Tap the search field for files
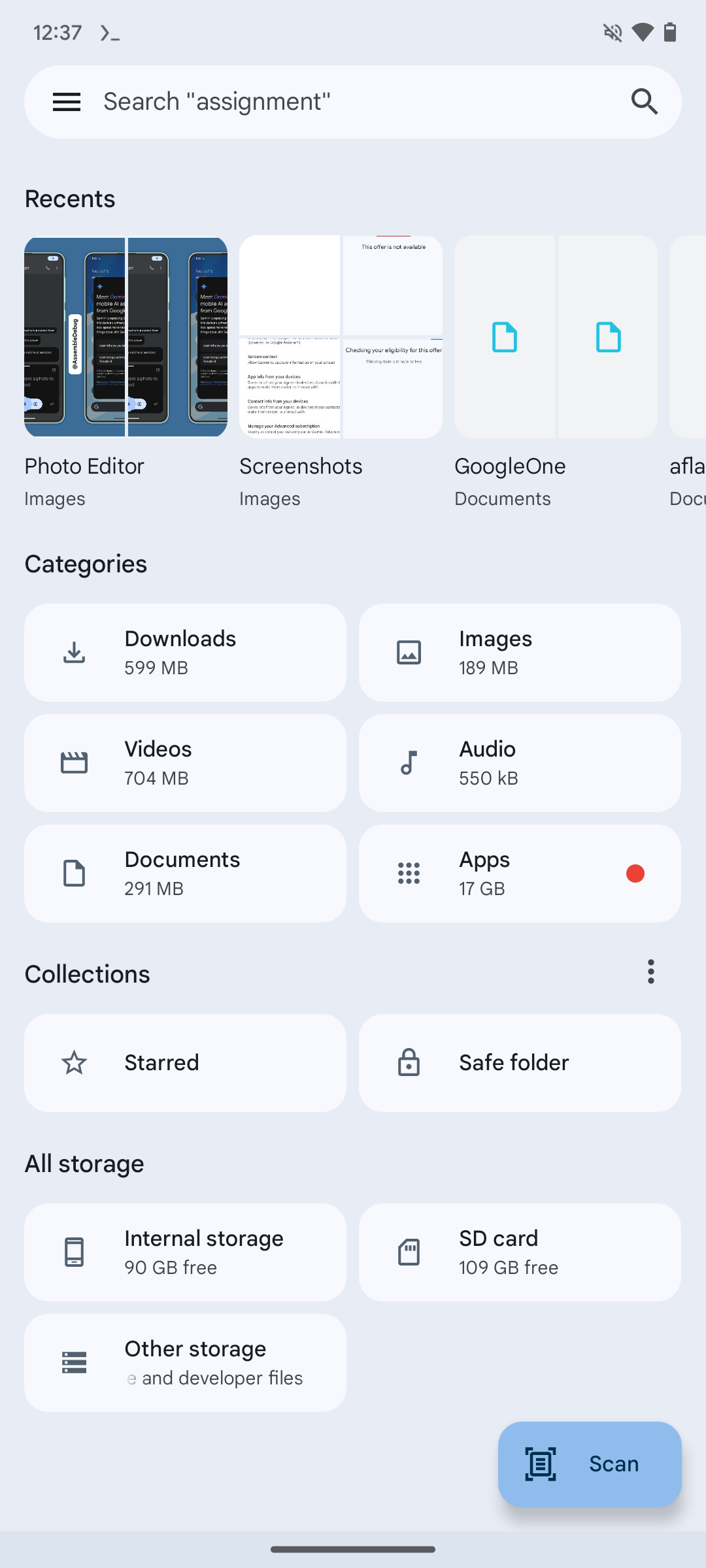 click(x=353, y=102)
